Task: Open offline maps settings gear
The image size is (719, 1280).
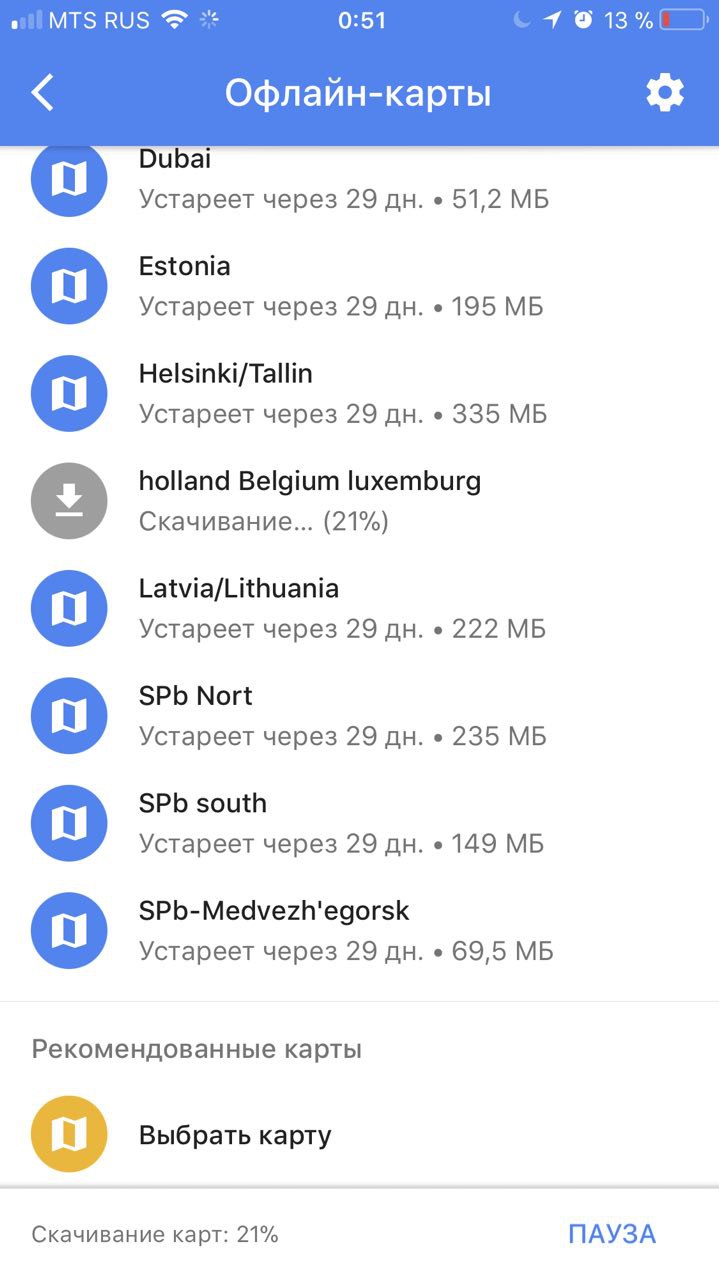Action: (665, 93)
